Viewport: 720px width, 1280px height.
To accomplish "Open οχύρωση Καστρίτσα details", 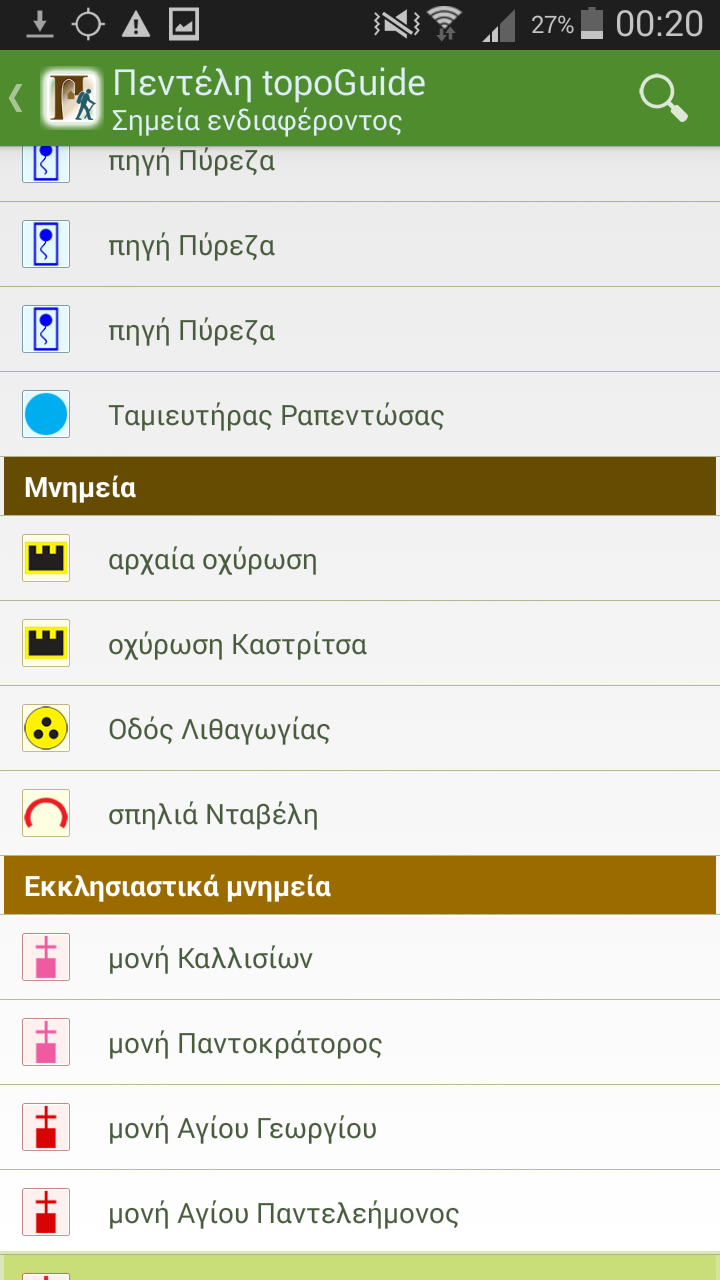I will pos(360,644).
